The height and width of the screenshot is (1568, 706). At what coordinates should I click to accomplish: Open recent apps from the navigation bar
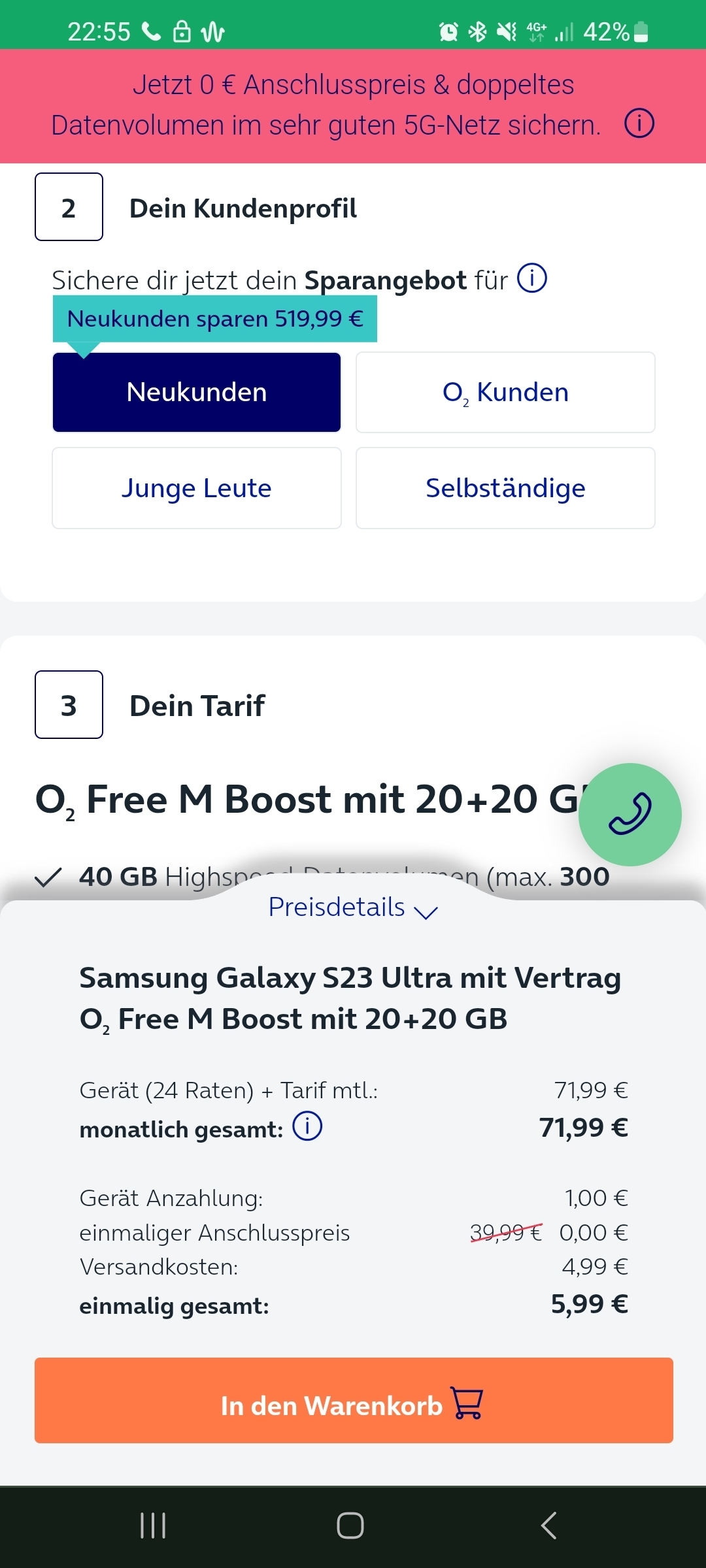[x=154, y=1526]
